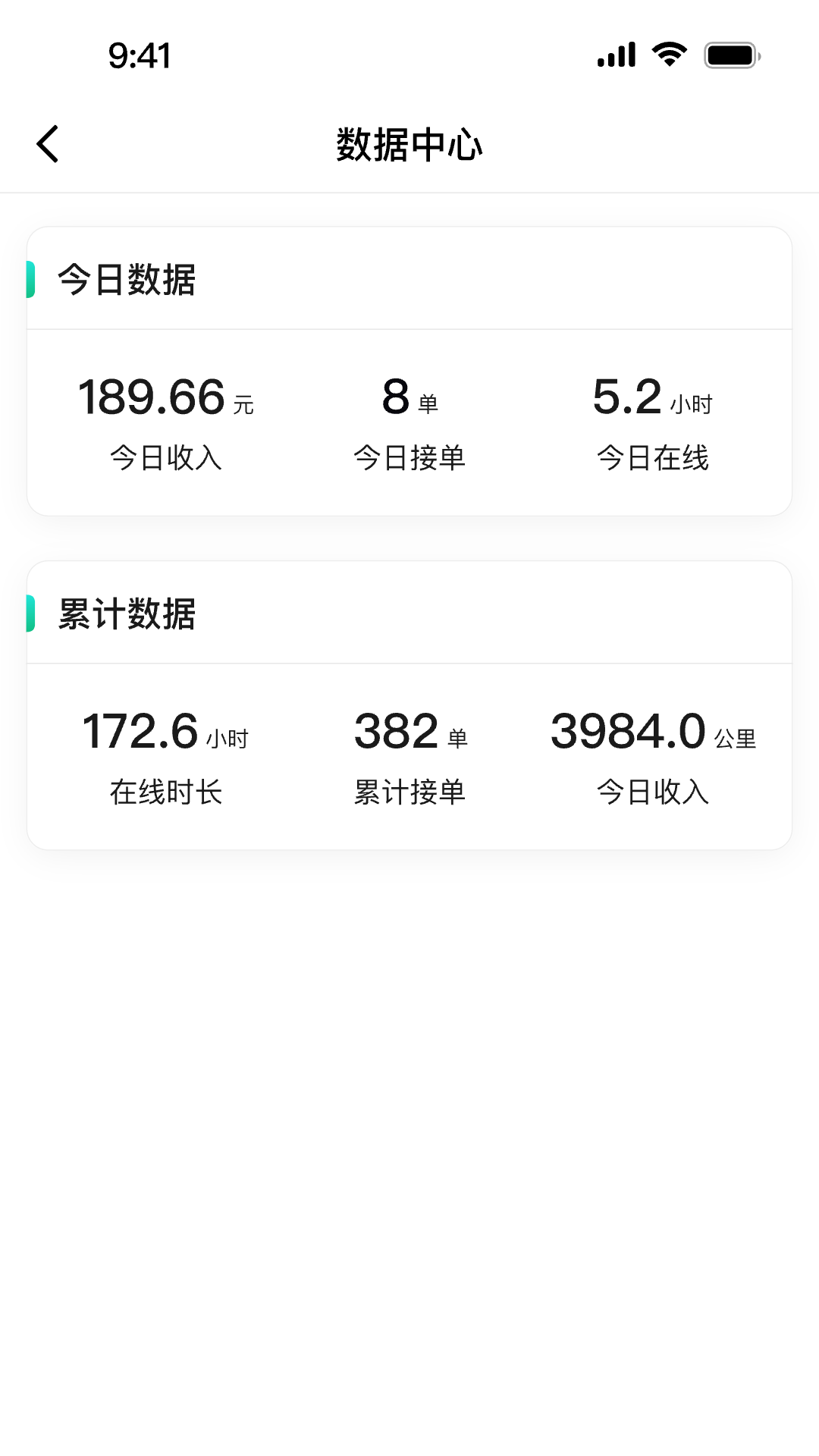Tap the 在线时长 label text
This screenshot has width=819, height=1456.
point(165,792)
